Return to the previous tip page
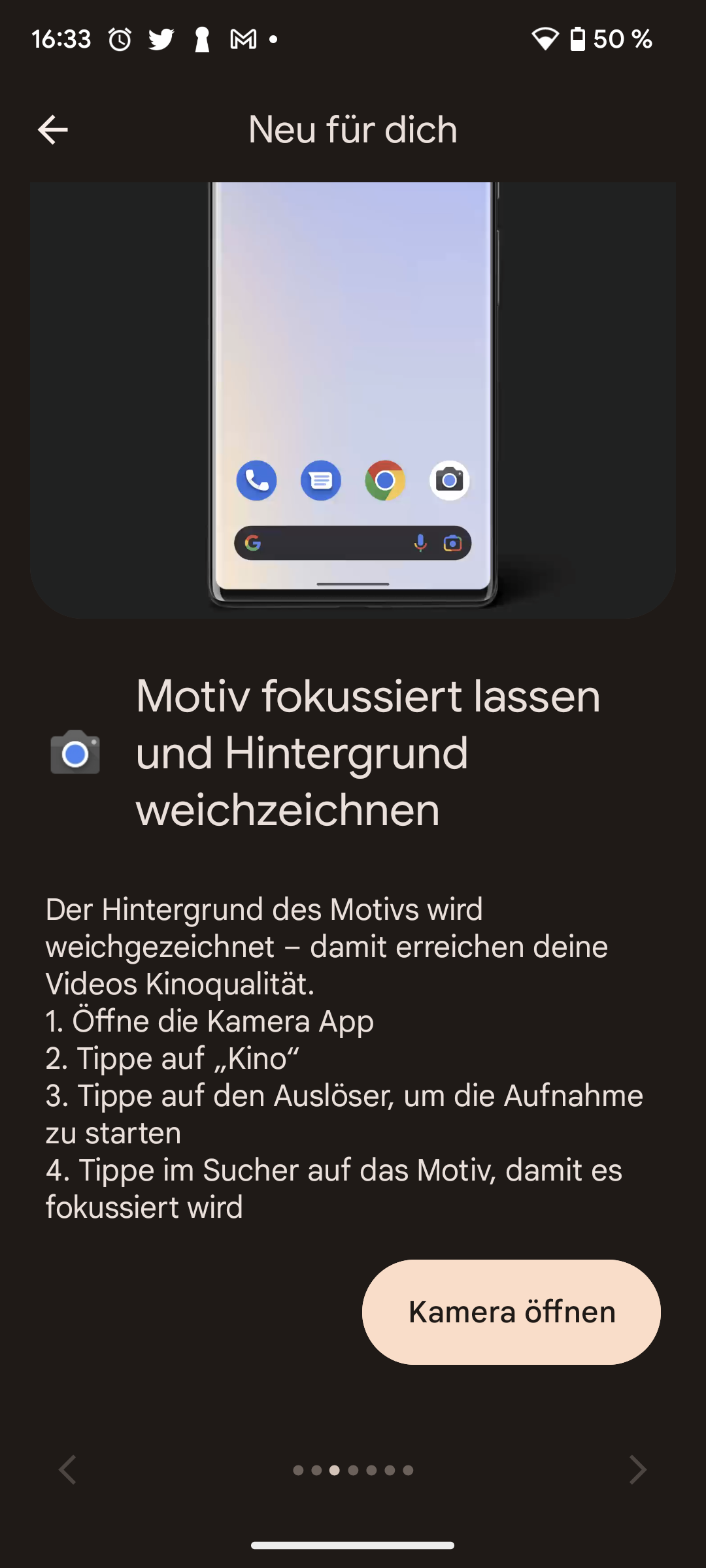This screenshot has width=706, height=1568. (x=68, y=1470)
